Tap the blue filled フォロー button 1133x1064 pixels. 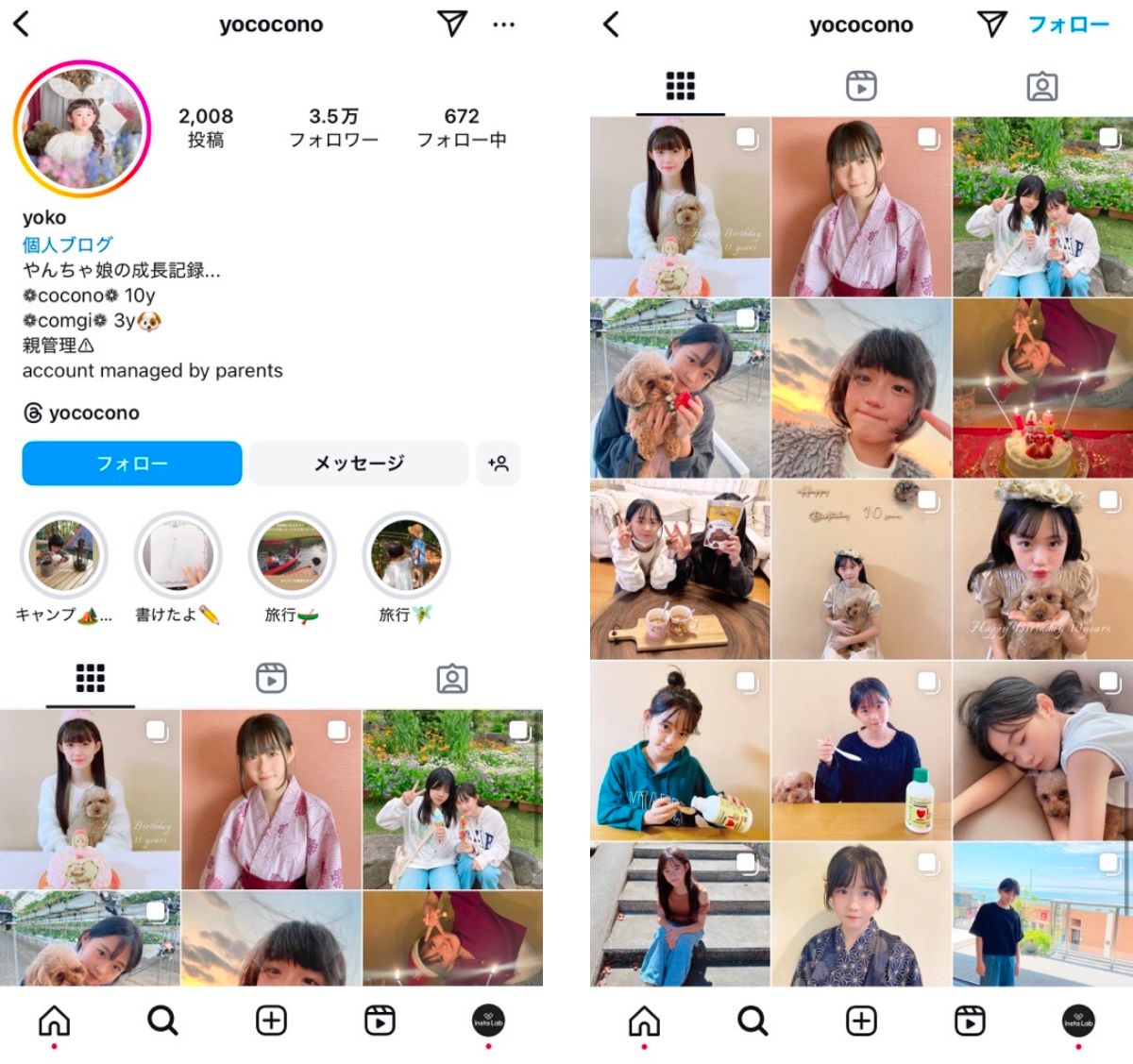pyautogui.click(x=132, y=464)
